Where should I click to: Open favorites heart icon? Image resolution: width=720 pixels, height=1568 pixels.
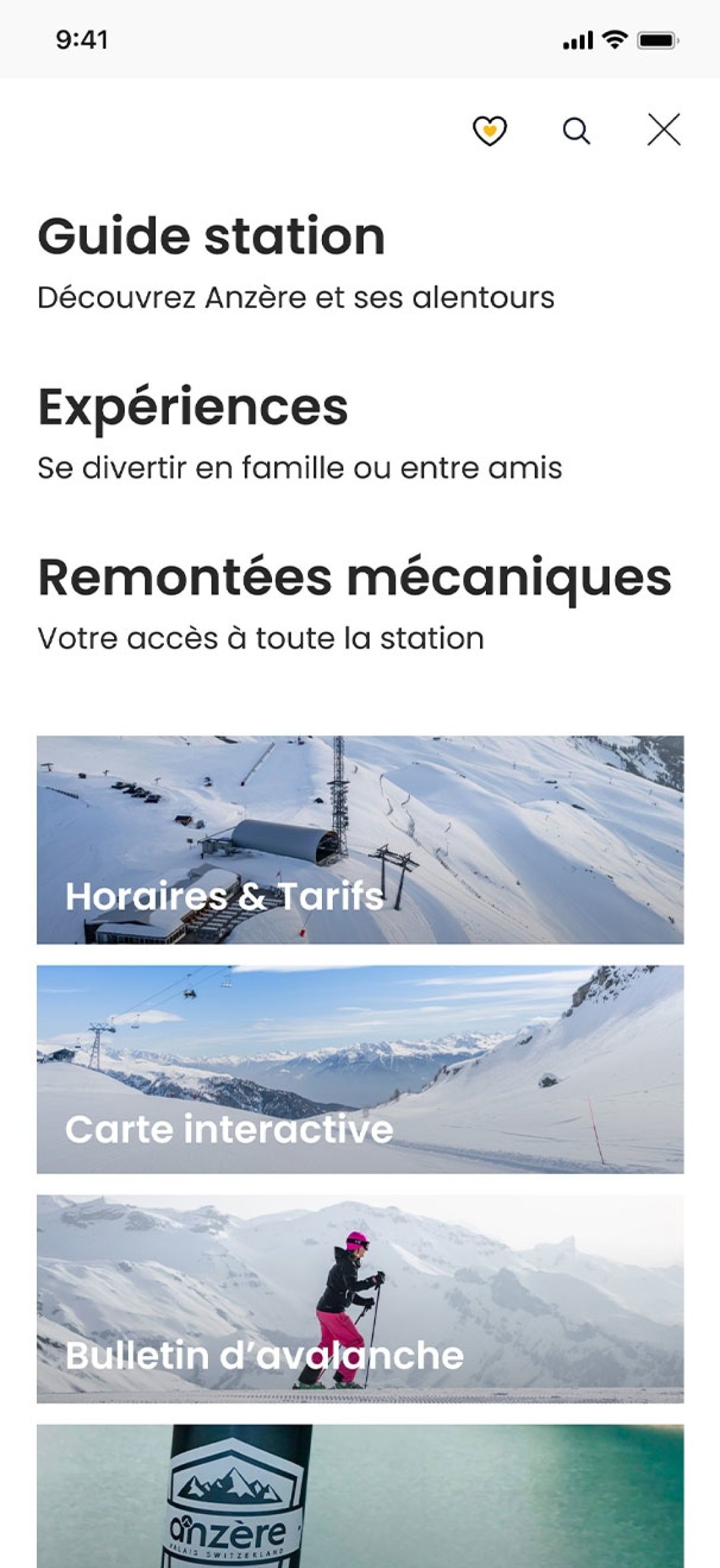tap(489, 131)
